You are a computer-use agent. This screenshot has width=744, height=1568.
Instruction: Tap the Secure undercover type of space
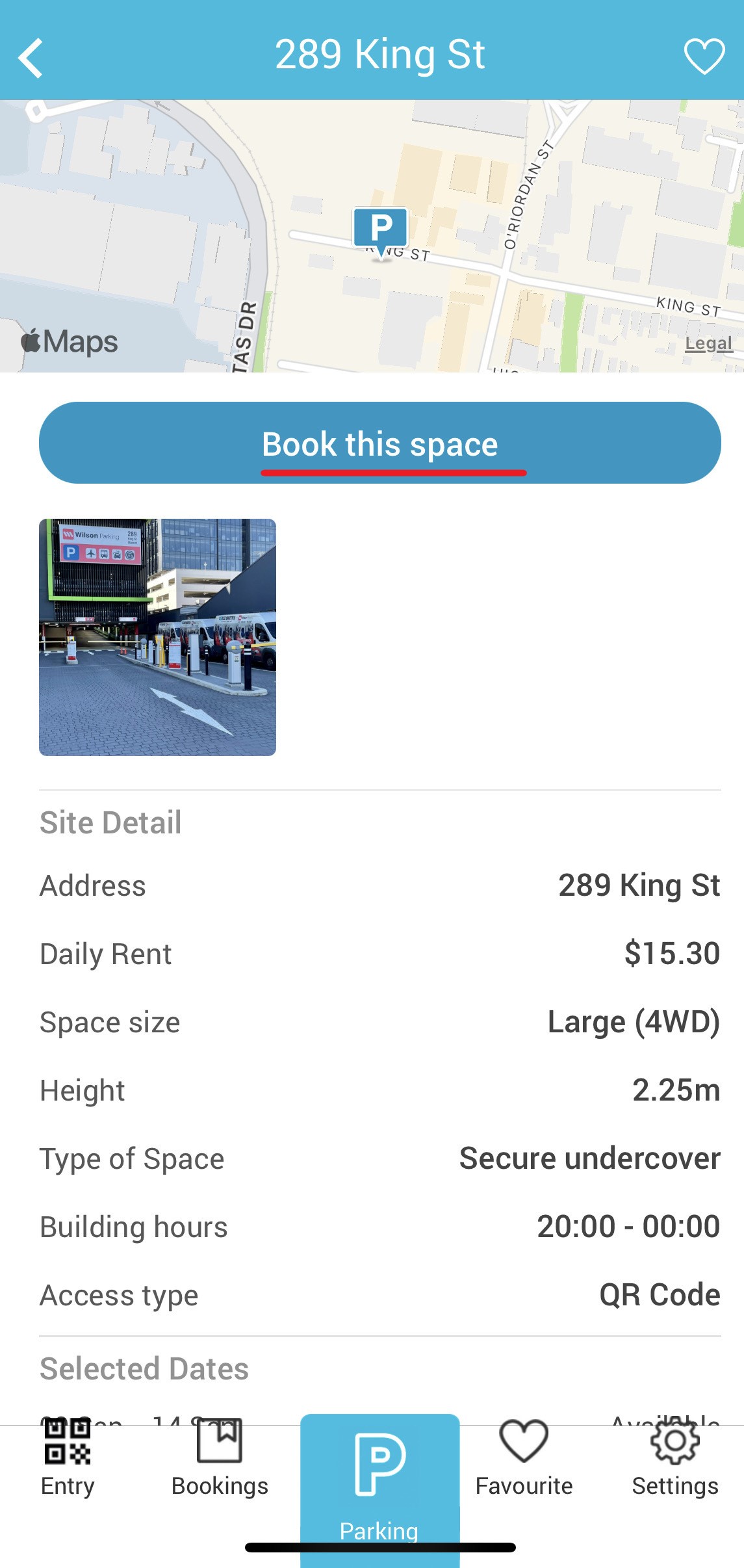pos(589,1158)
